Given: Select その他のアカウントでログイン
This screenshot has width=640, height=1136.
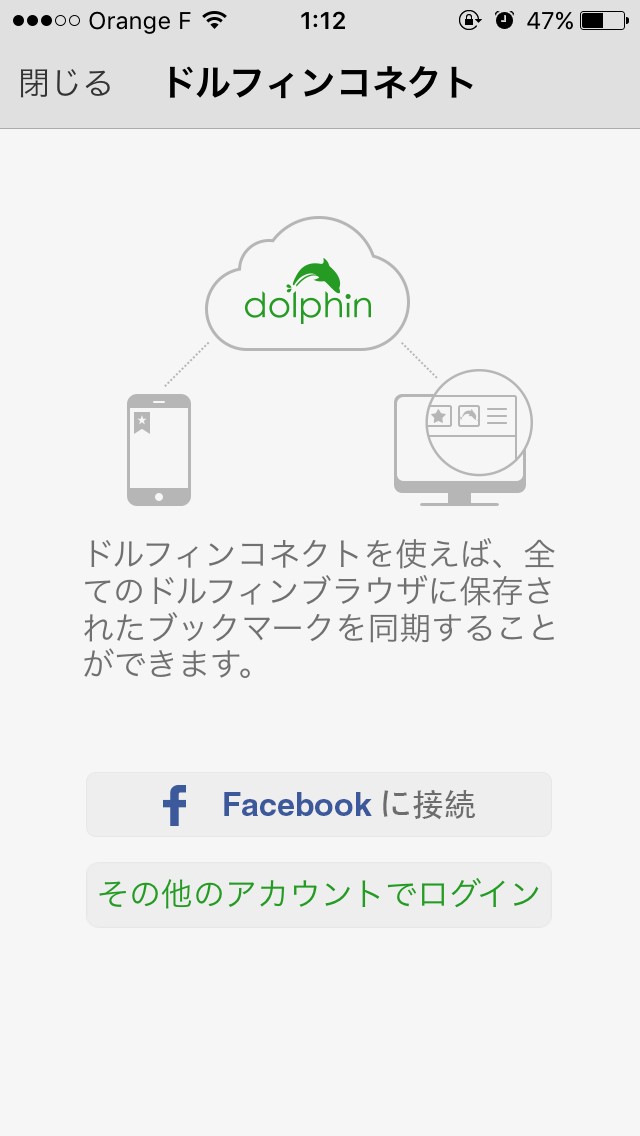Looking at the screenshot, I should pos(319,894).
